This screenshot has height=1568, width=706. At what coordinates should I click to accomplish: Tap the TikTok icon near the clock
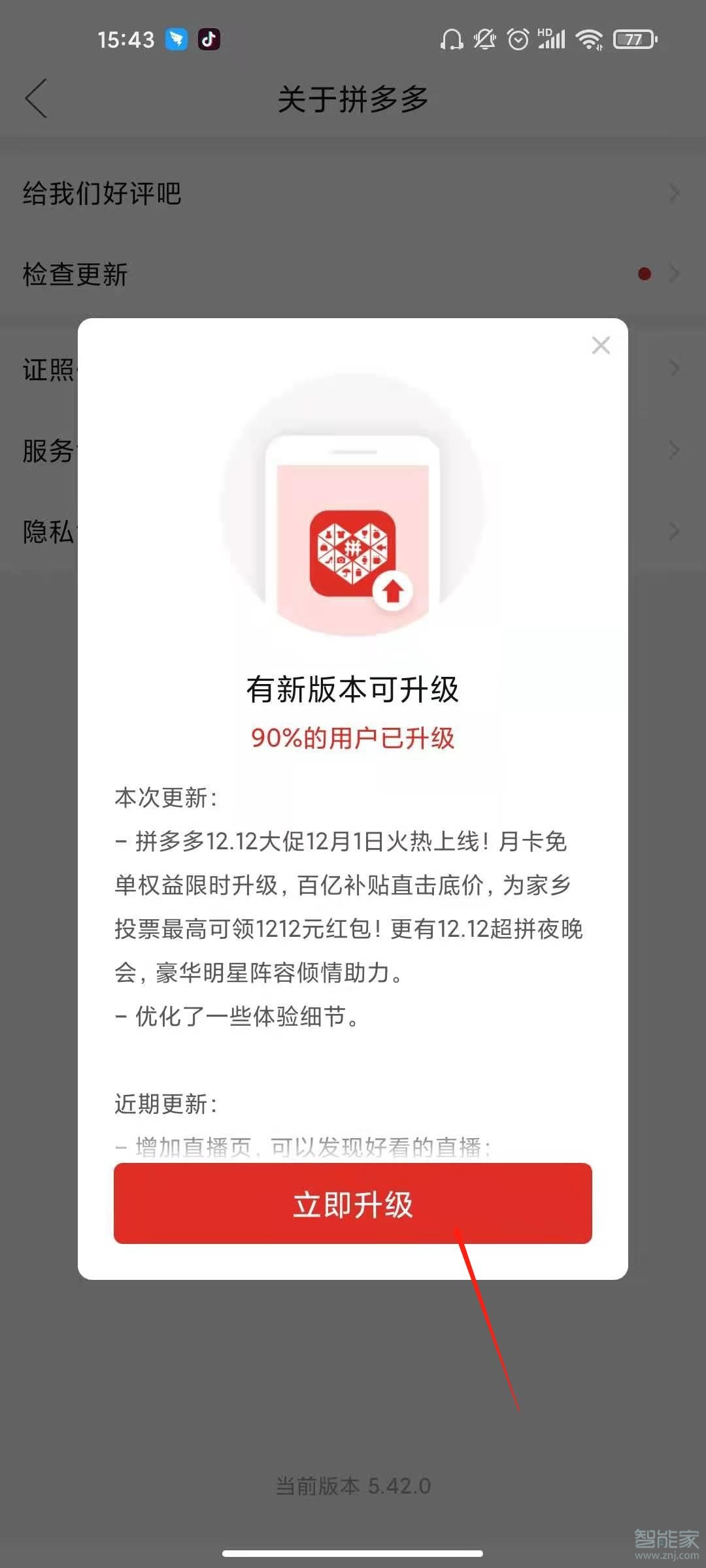[x=209, y=39]
